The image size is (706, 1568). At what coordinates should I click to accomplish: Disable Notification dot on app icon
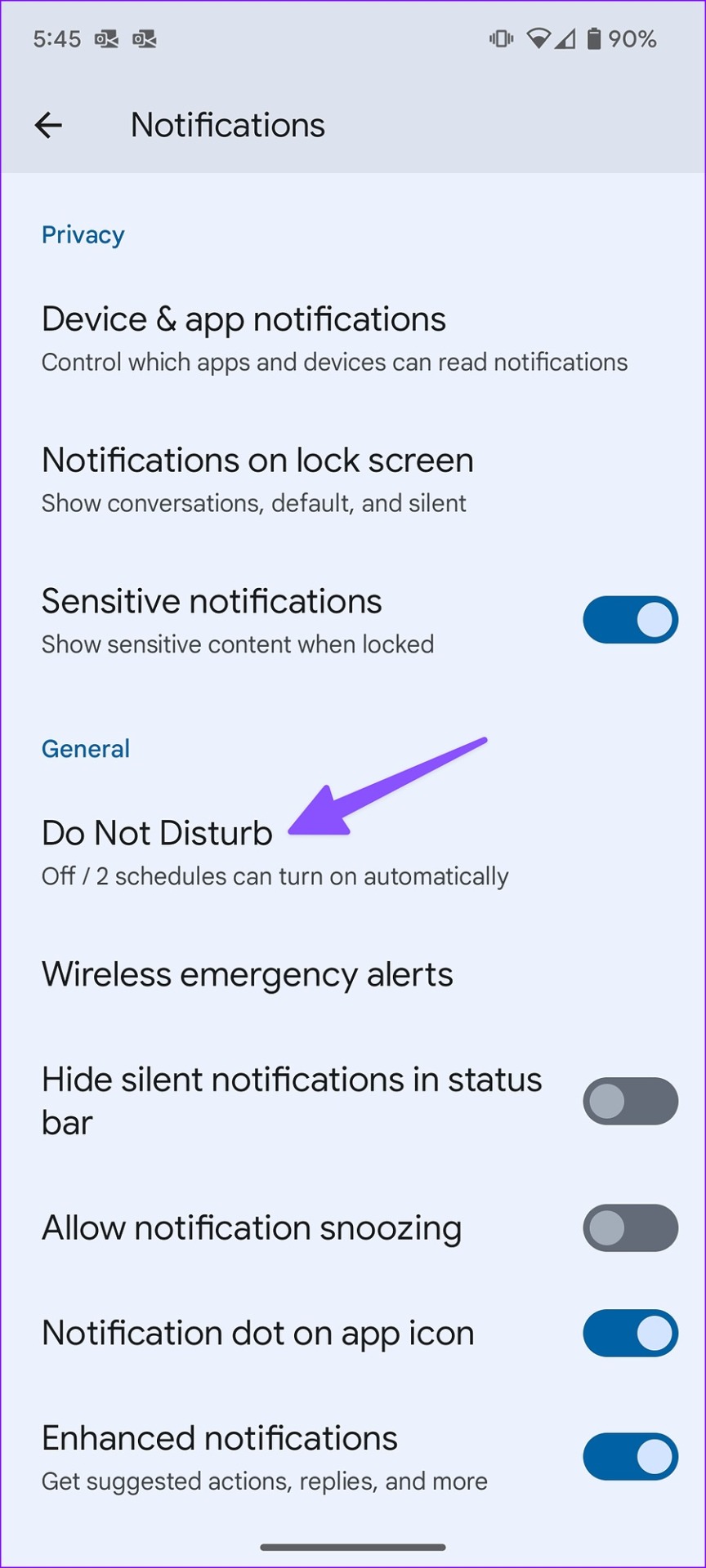630,1333
